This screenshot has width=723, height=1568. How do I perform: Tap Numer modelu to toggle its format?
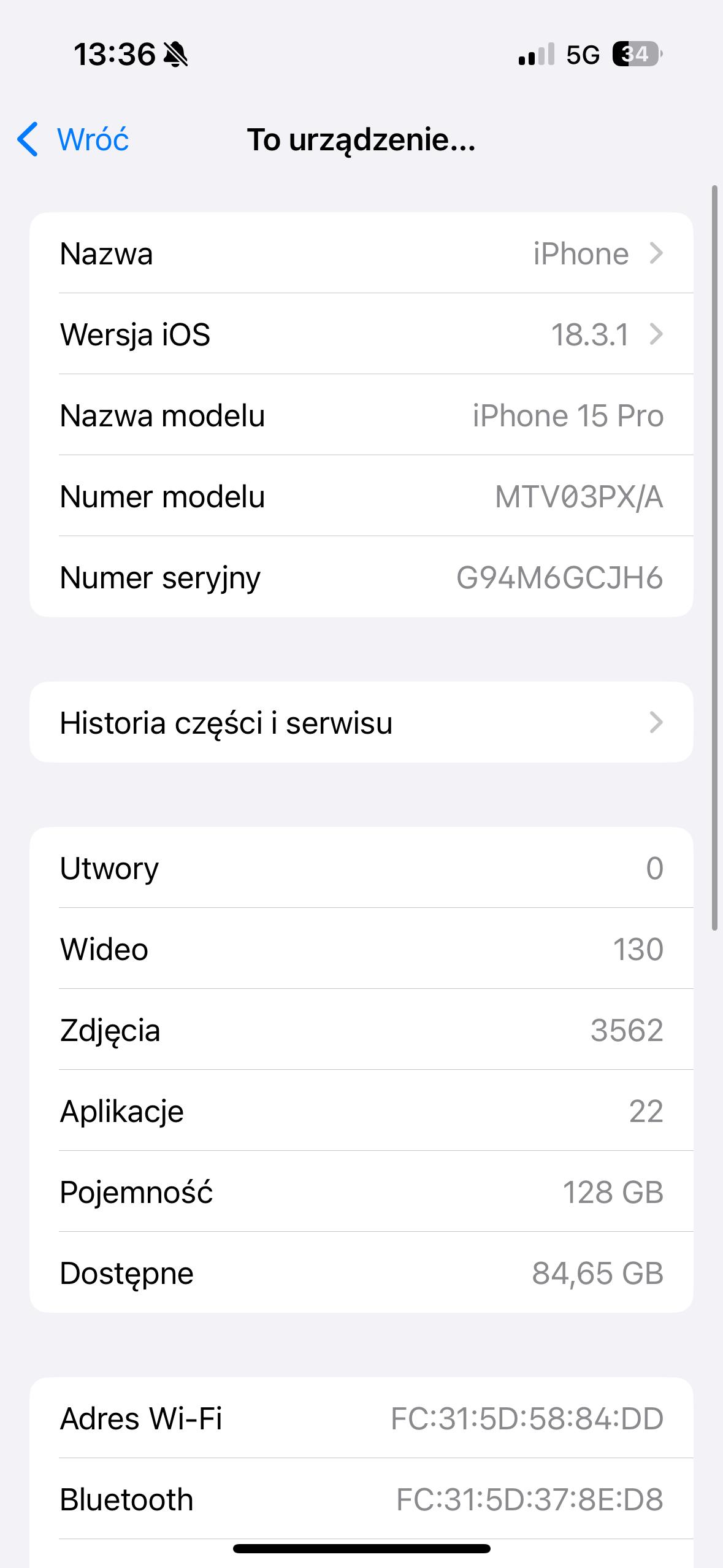361,496
